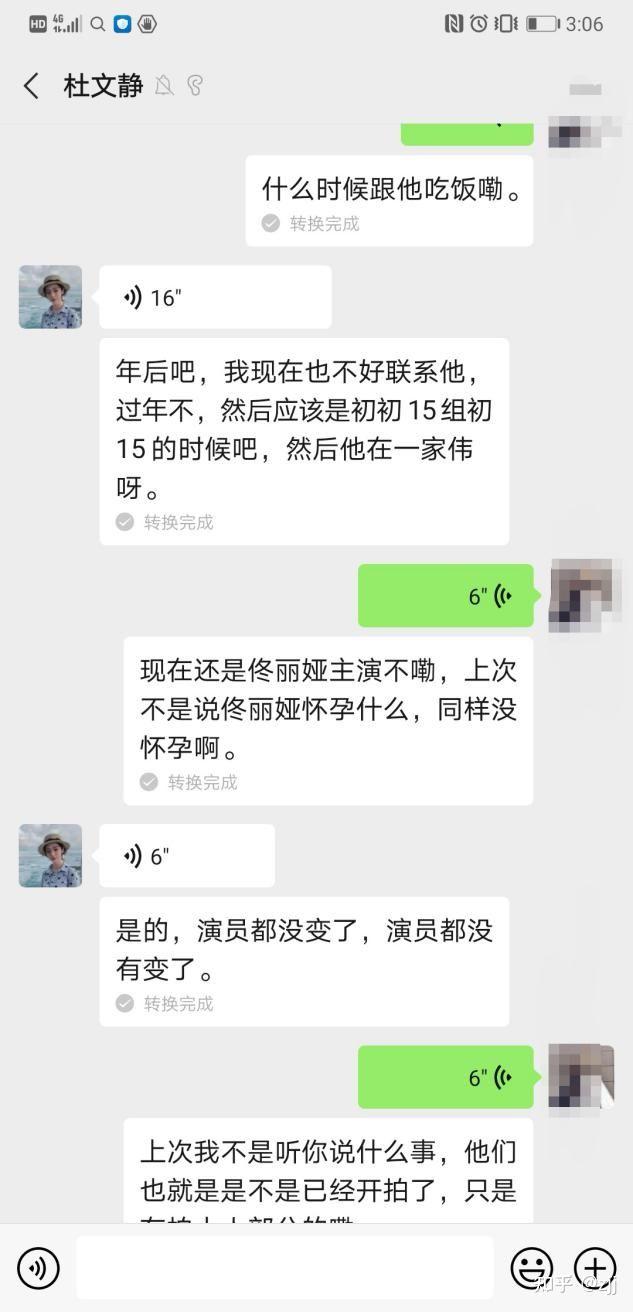
Task: Switch to voice input mode
Action: point(38,1268)
